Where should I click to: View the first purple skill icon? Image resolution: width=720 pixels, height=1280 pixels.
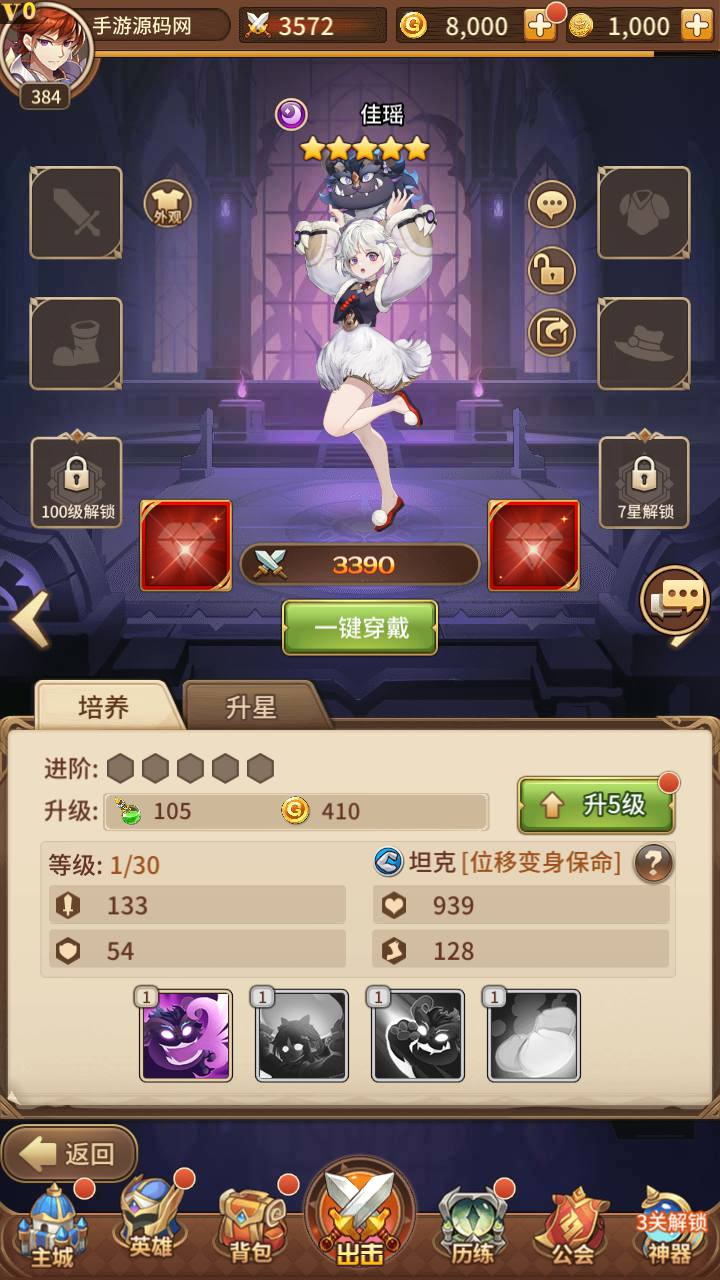click(186, 1036)
